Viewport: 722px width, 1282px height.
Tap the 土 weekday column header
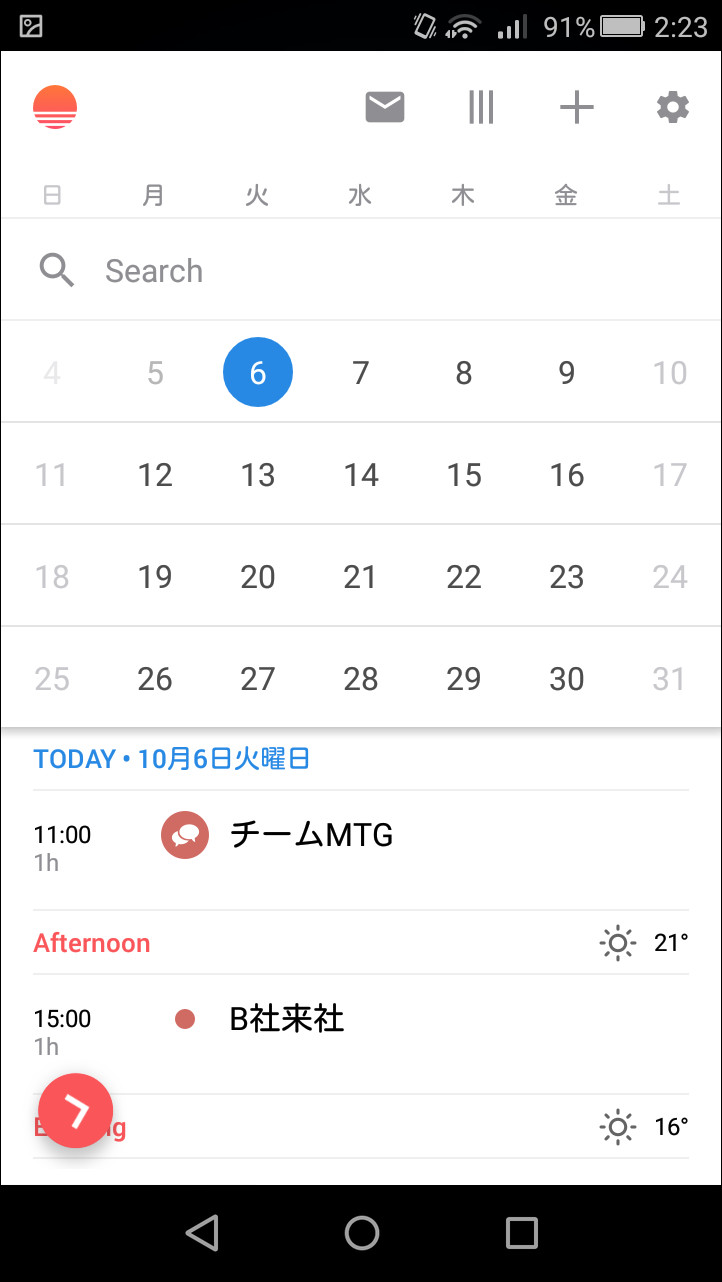(x=668, y=195)
